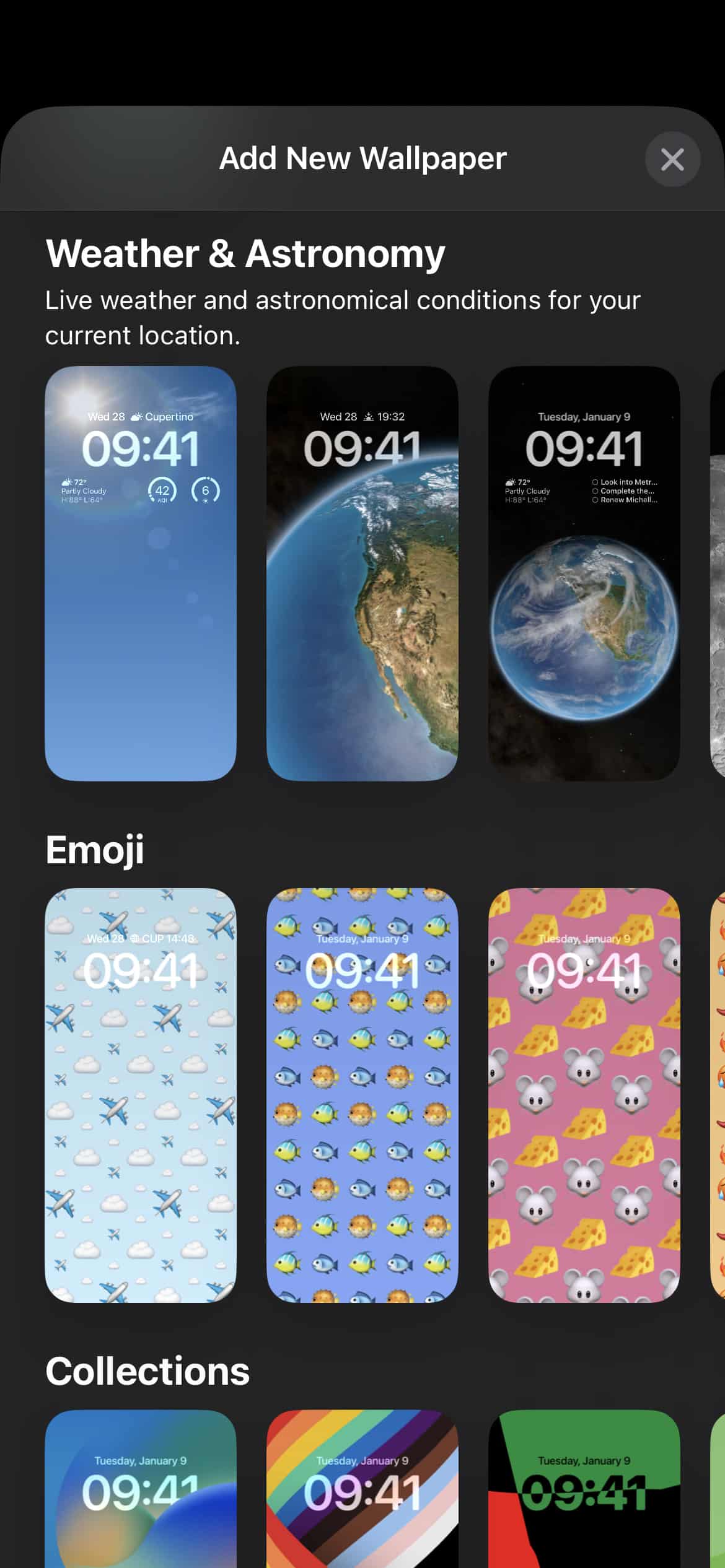
Task: Close the Add New Wallpaper sheet
Action: pos(672,159)
